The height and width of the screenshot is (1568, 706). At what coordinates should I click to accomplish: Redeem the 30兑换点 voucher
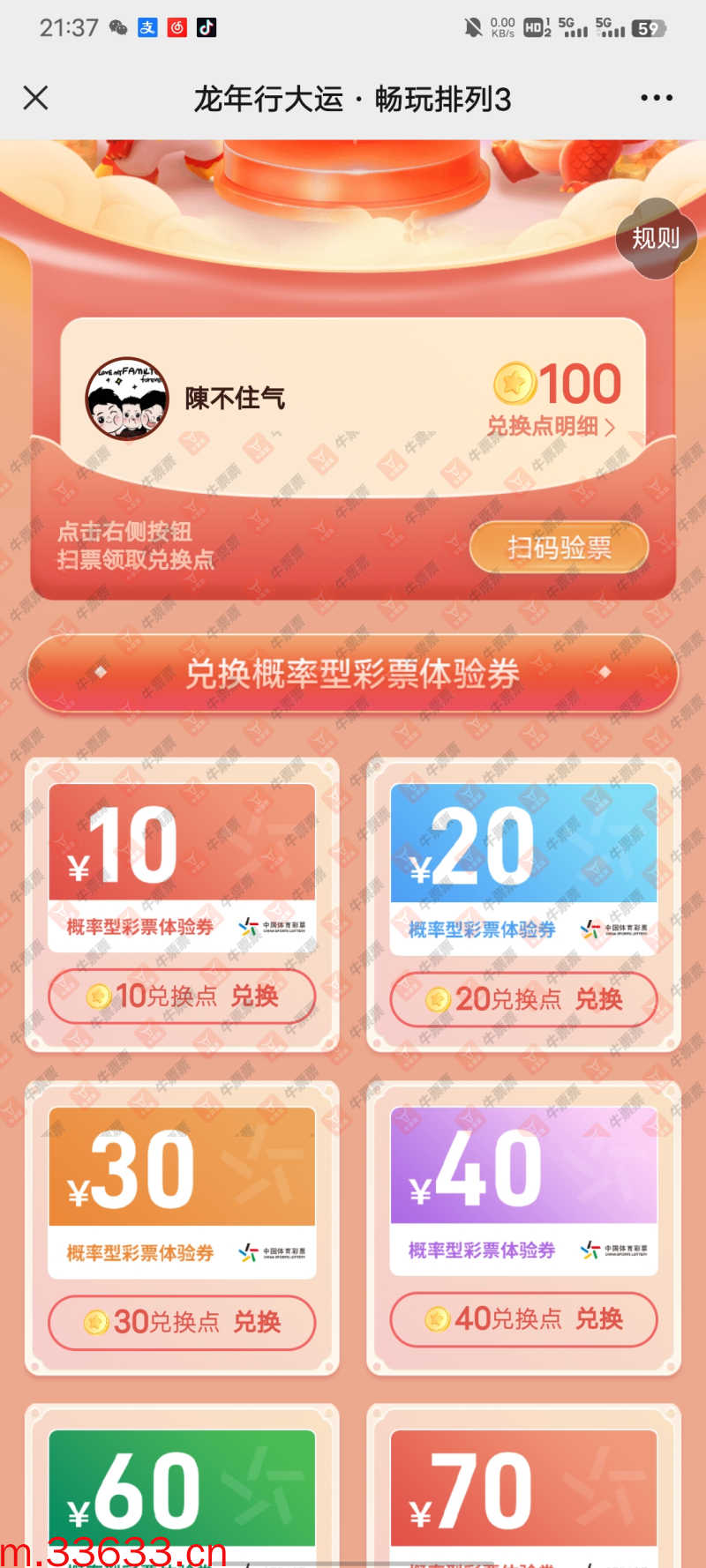click(x=182, y=1322)
